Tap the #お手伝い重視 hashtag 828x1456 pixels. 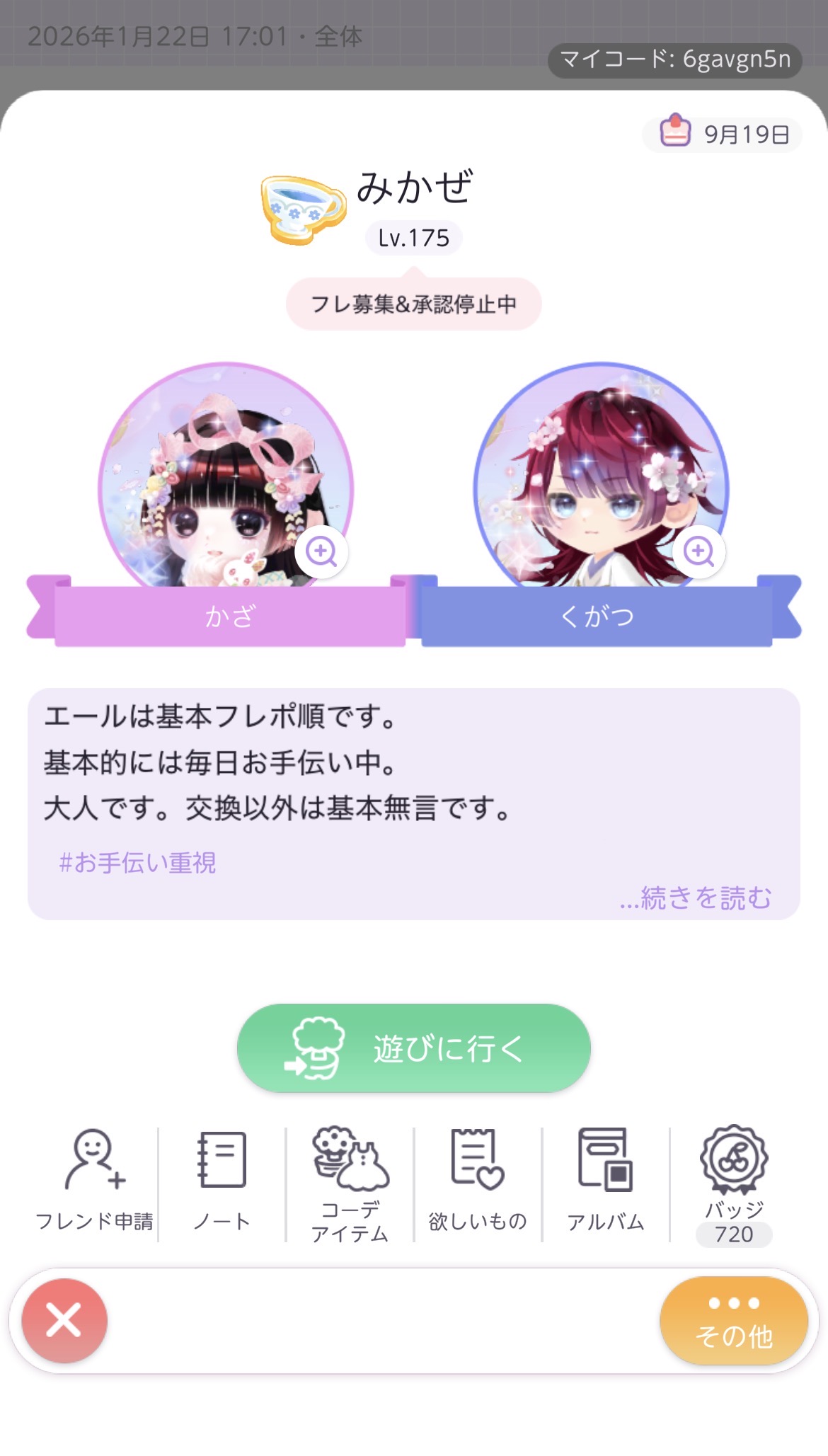(138, 863)
